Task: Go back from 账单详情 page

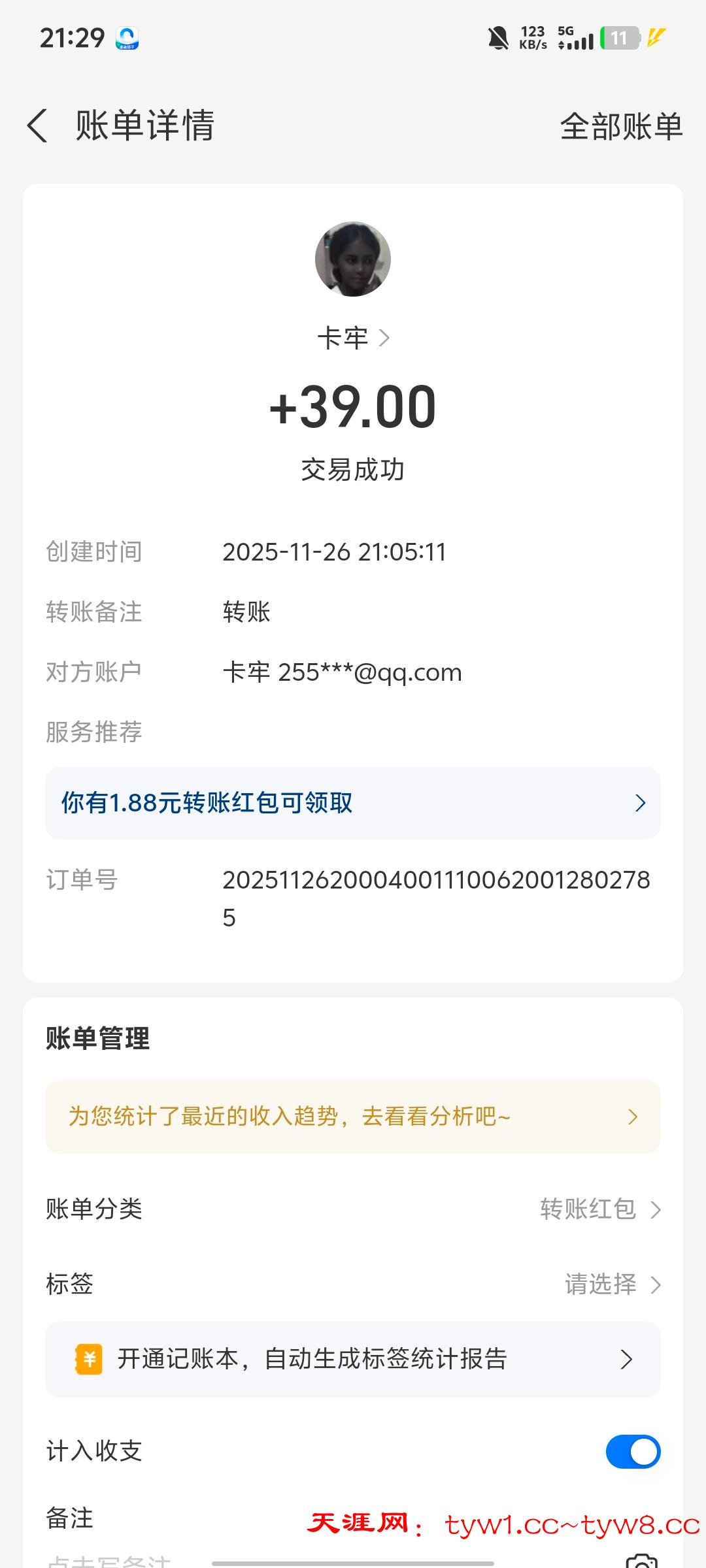Action: point(38,125)
